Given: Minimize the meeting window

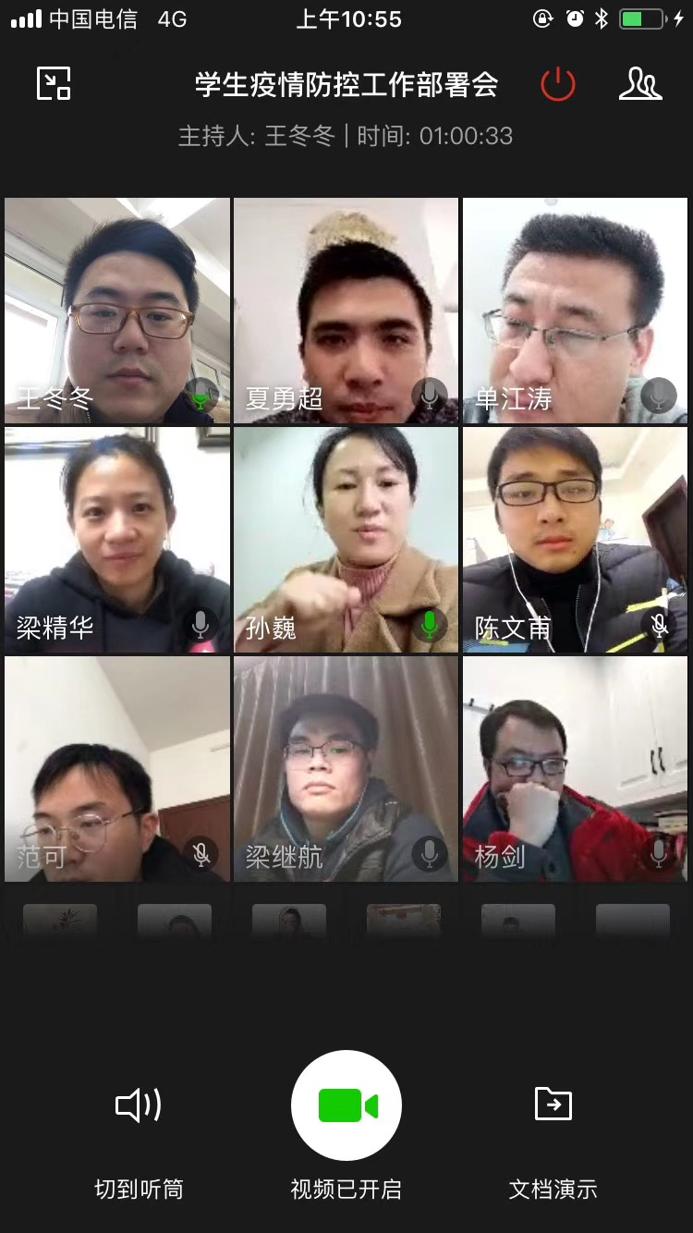Looking at the screenshot, I should click(x=54, y=84).
